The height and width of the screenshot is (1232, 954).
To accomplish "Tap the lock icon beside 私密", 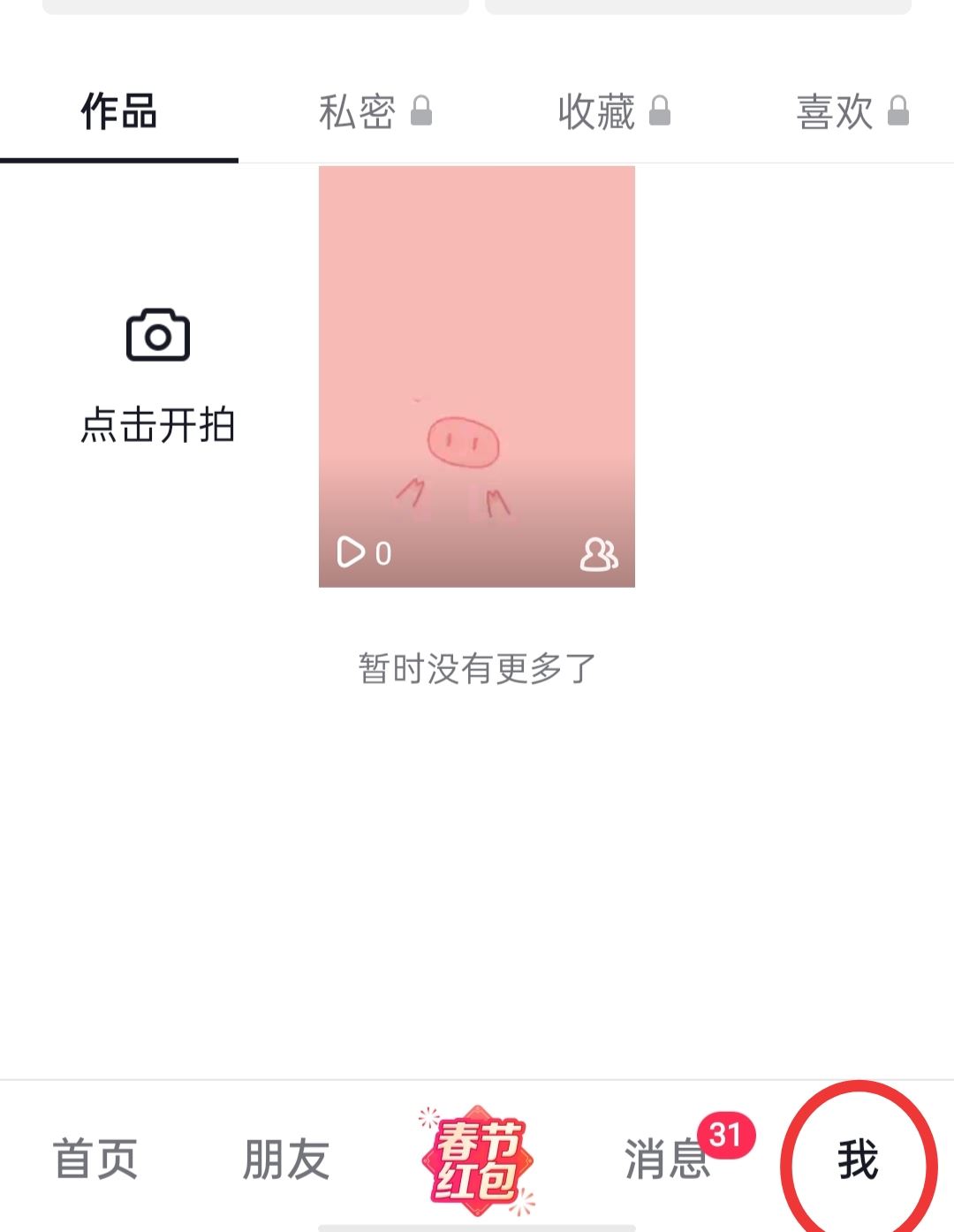I will click(x=422, y=110).
